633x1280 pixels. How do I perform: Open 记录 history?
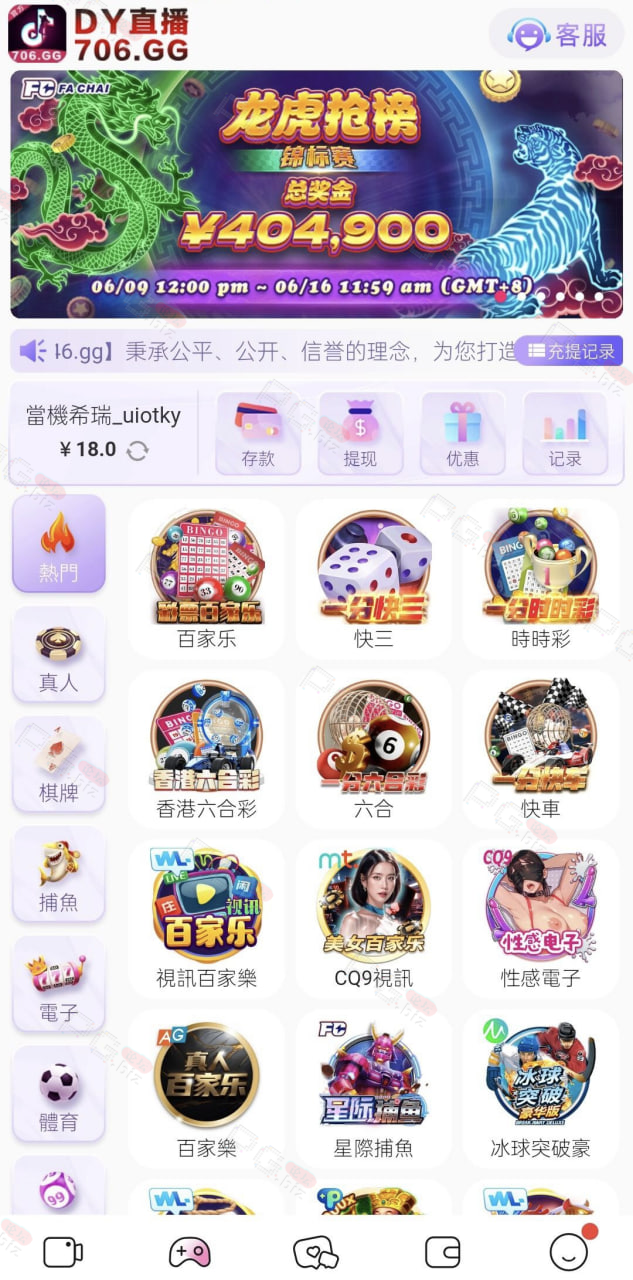tap(565, 433)
